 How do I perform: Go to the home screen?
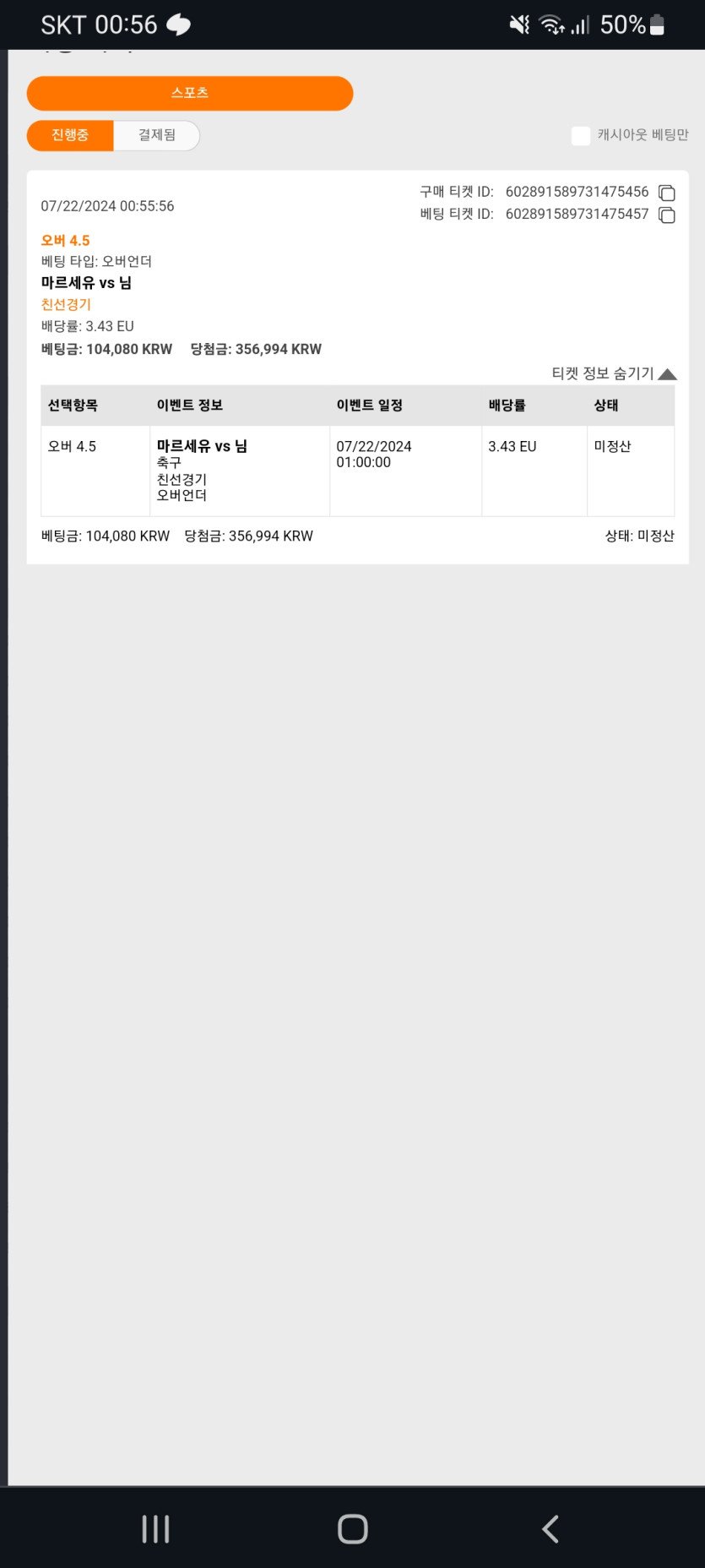coord(352,1528)
